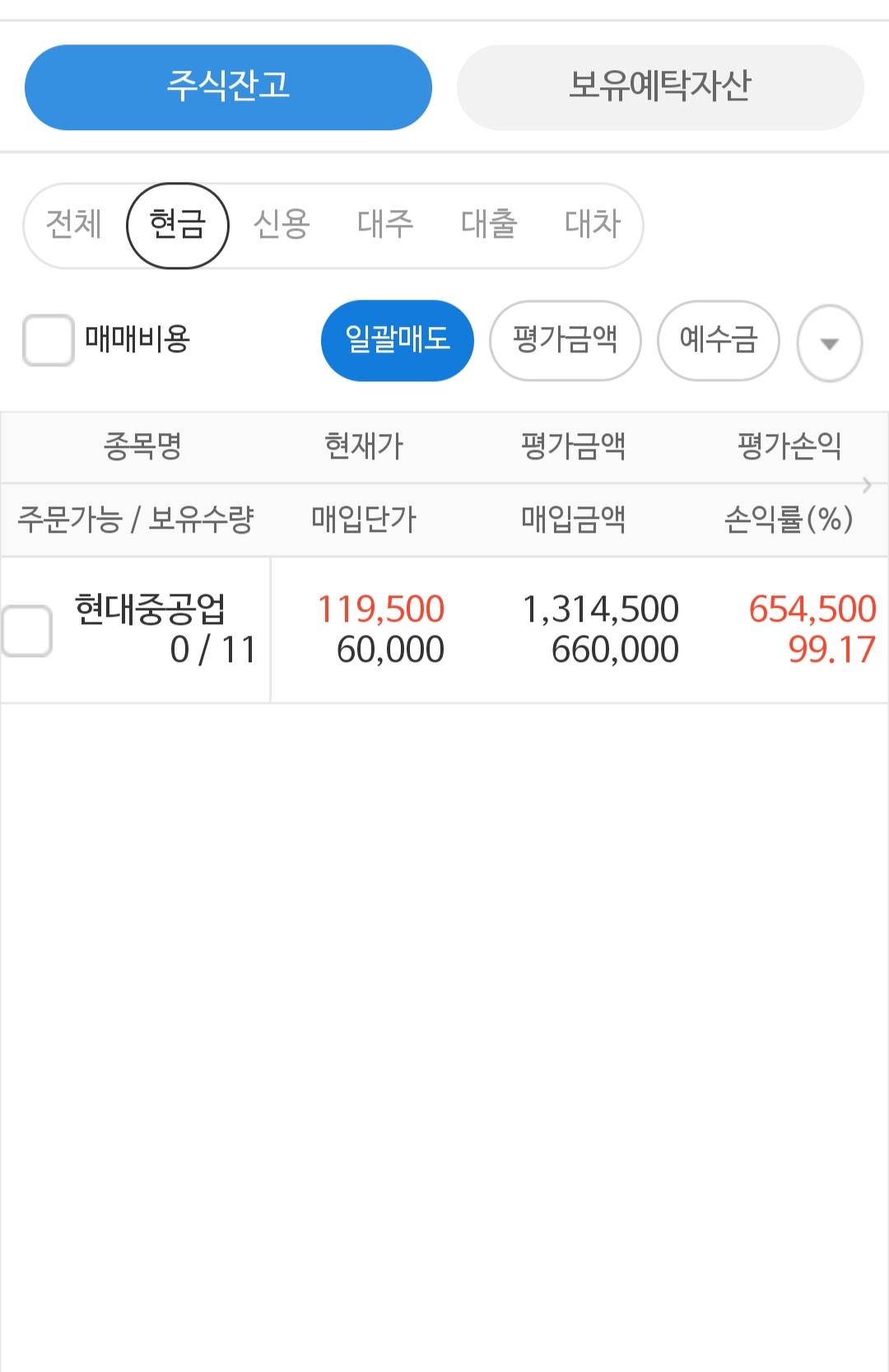Expand the round dropdown arrow button
889x1372 pixels.
(829, 343)
